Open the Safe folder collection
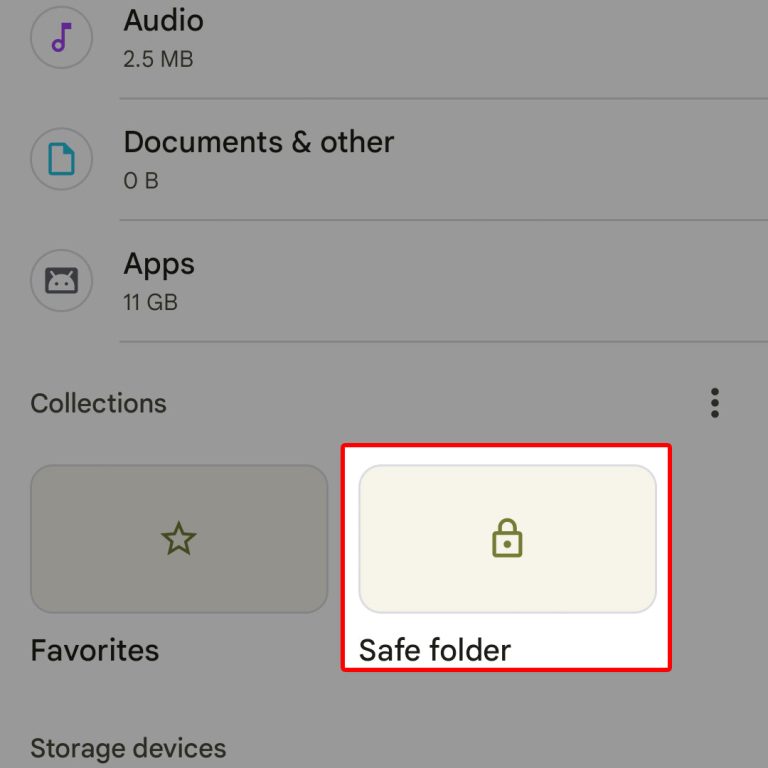 507,540
